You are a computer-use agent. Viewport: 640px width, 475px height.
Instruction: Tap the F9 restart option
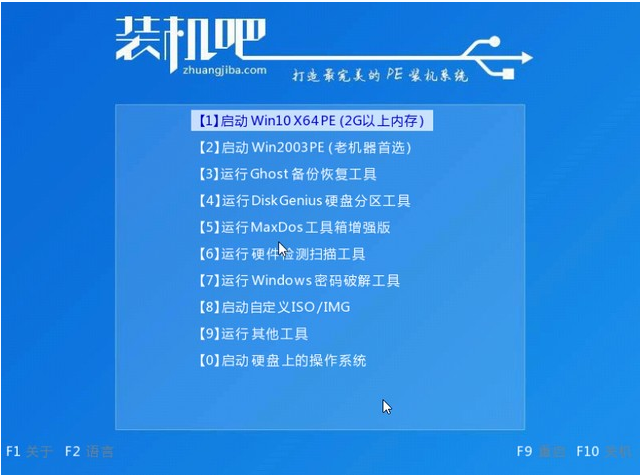pos(536,452)
